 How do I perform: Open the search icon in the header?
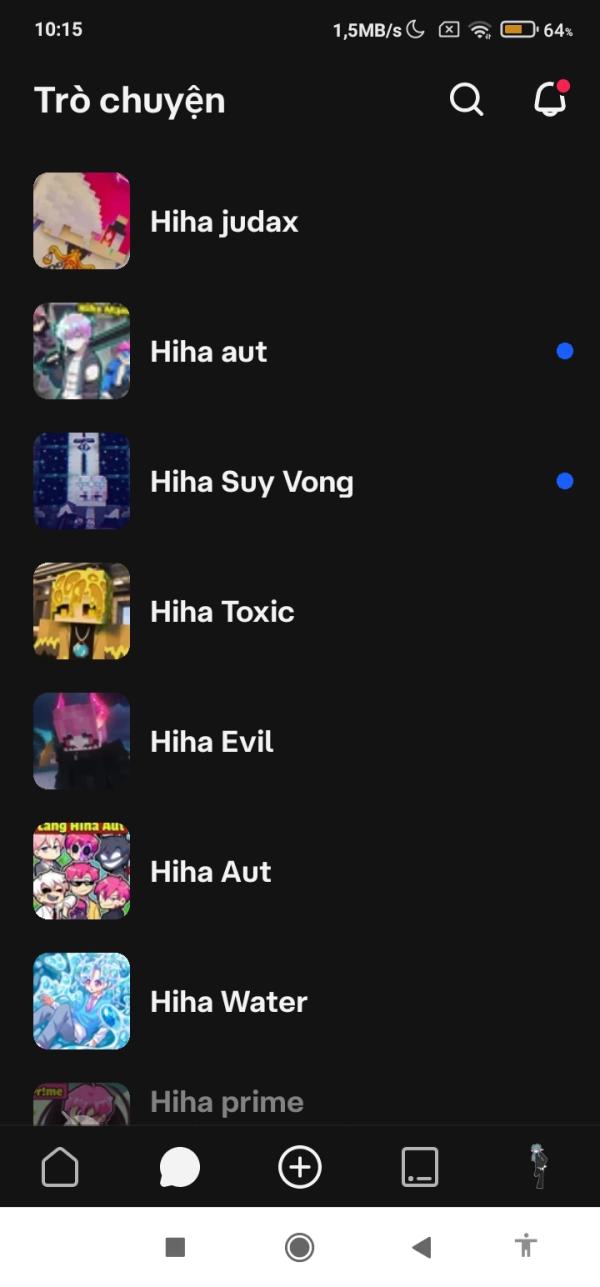pyautogui.click(x=466, y=100)
